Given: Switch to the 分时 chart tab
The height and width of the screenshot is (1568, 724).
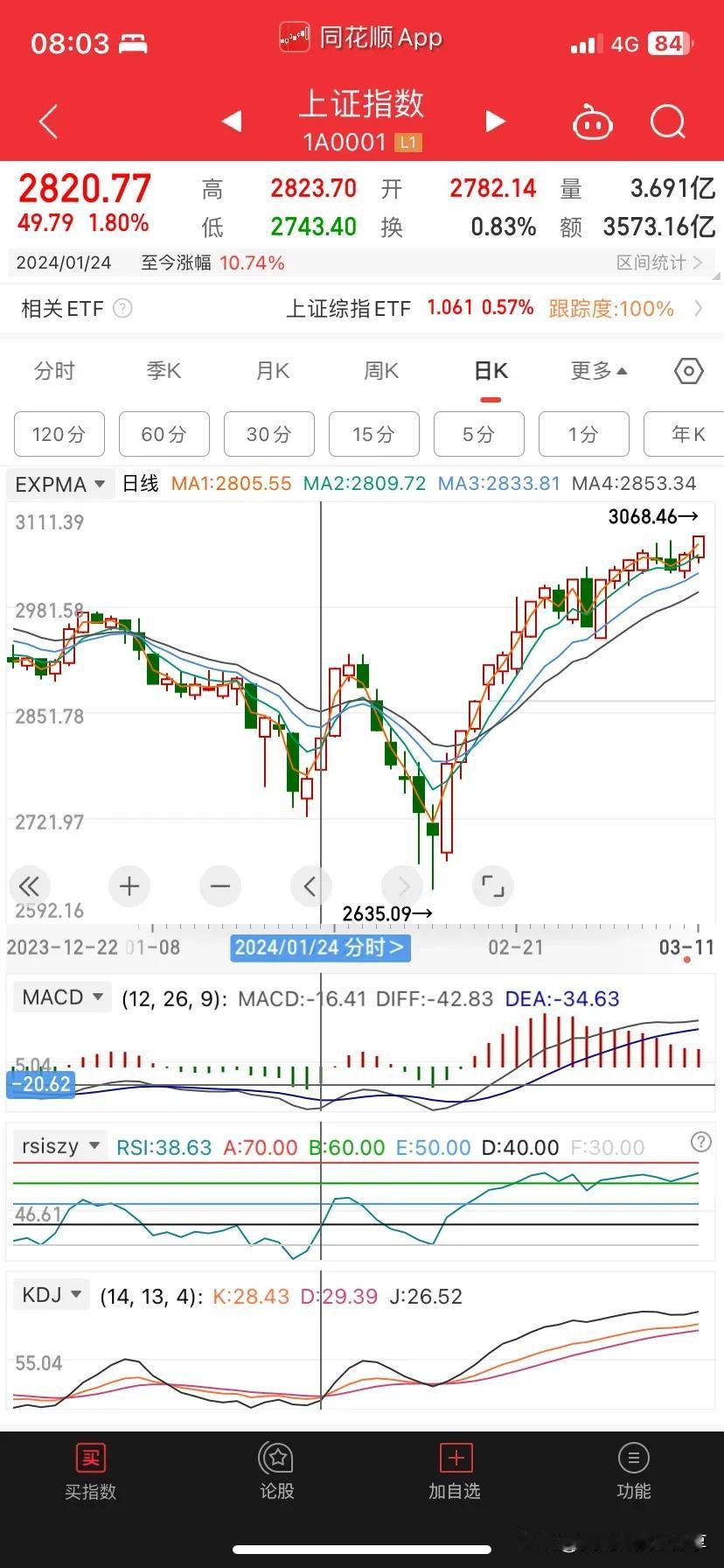Looking at the screenshot, I should coord(54,371).
